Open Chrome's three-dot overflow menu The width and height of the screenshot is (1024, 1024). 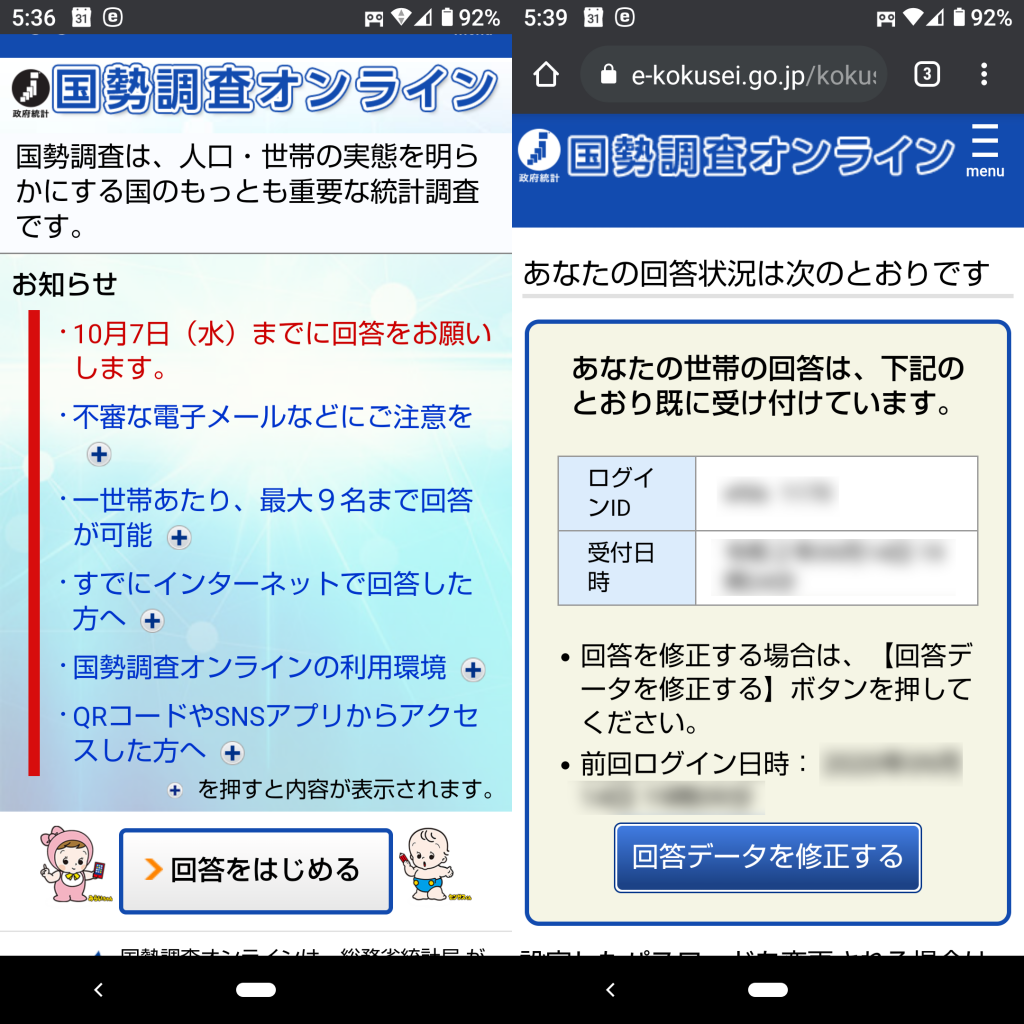(x=984, y=74)
